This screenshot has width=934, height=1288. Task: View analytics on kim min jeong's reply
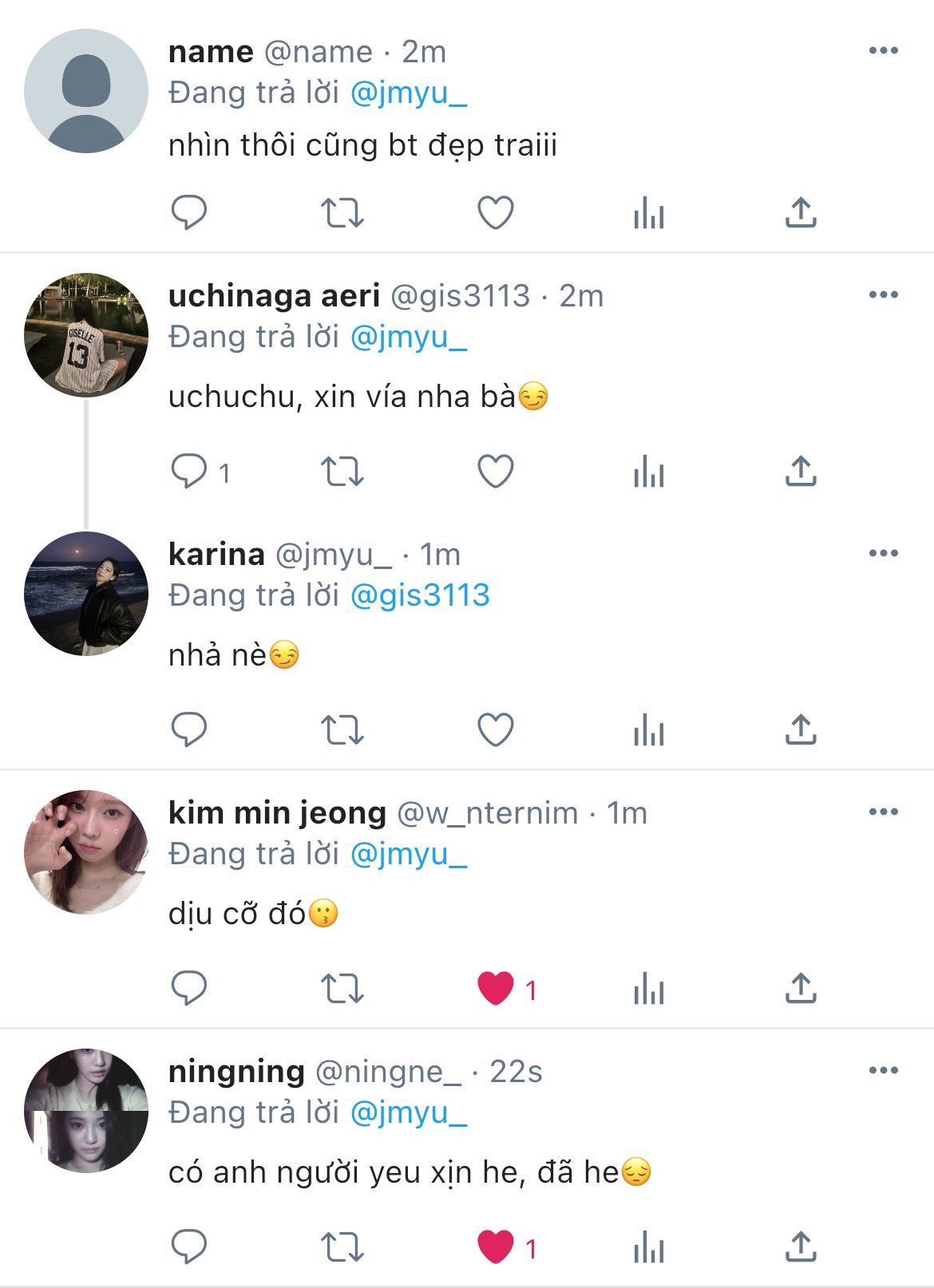648,989
